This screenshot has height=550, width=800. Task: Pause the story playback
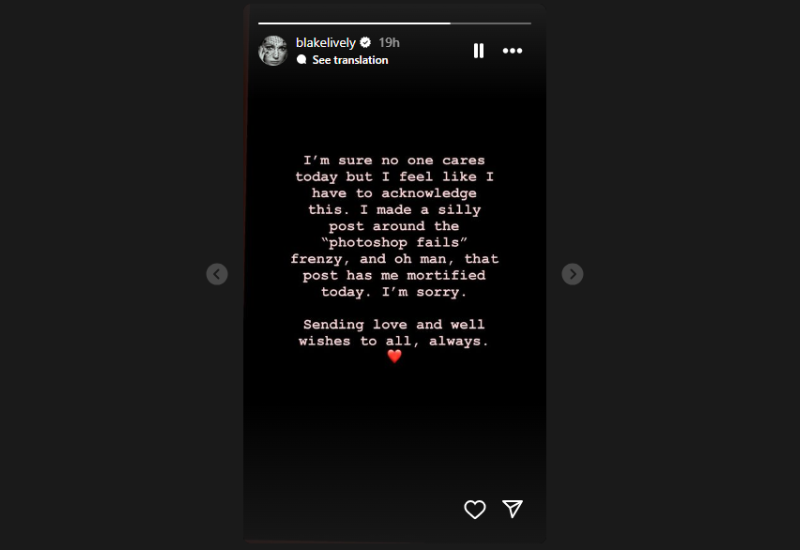coord(479,51)
